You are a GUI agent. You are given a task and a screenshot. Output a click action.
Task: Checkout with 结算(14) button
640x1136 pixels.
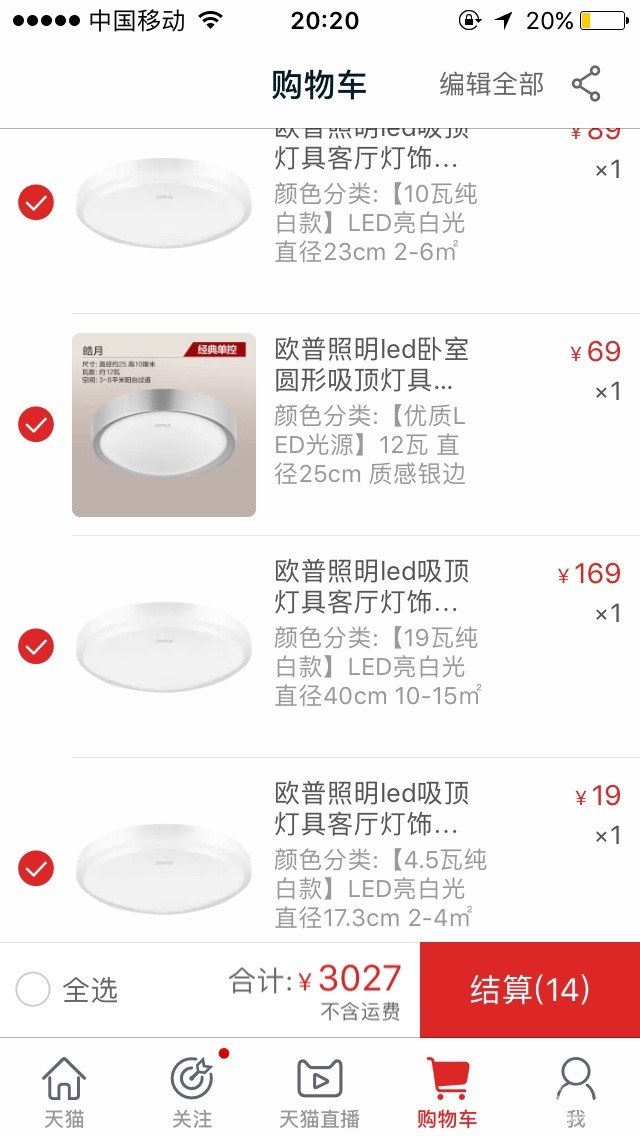coord(530,990)
